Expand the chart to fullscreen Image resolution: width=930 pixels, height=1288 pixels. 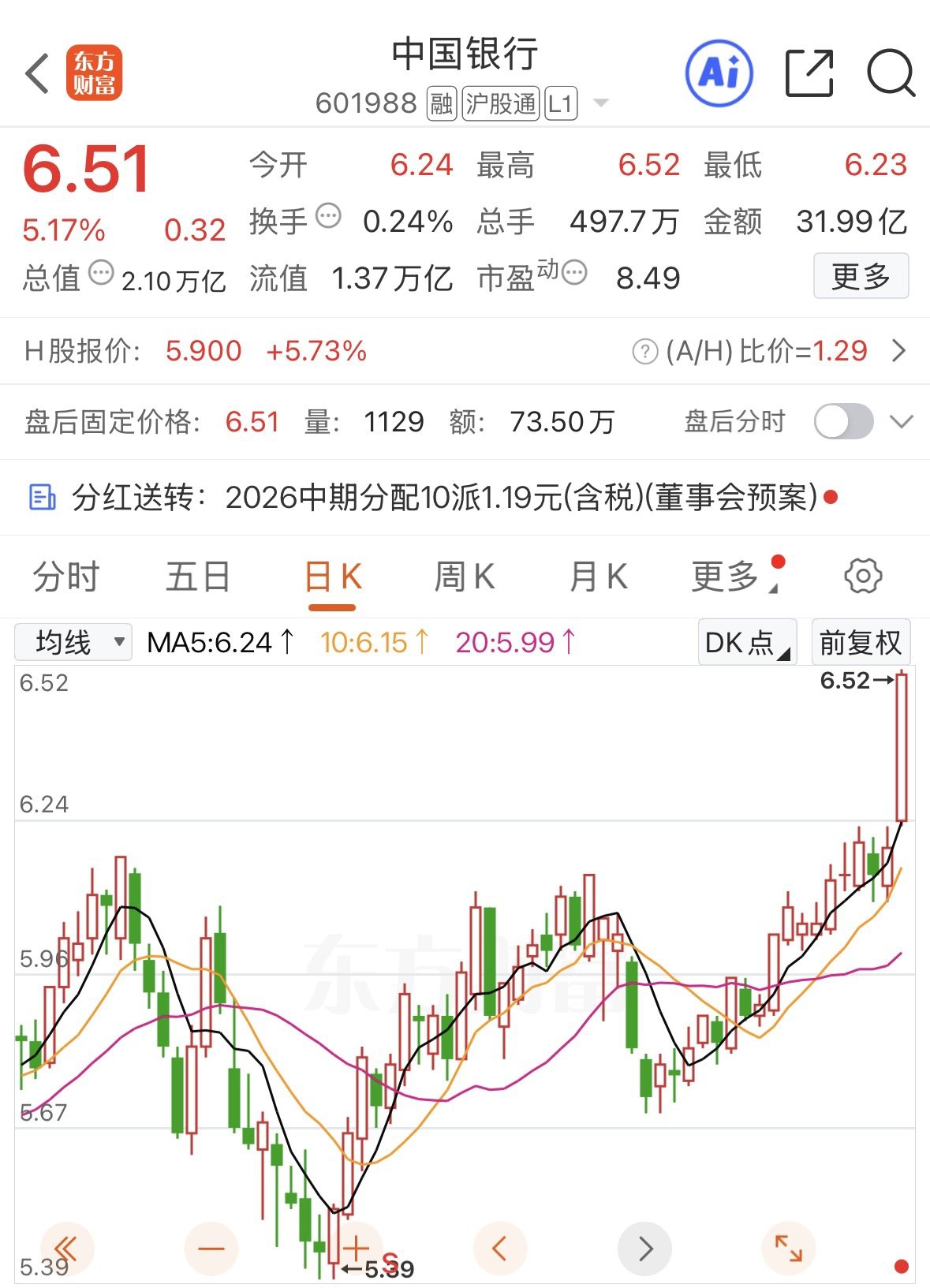pos(788,1249)
